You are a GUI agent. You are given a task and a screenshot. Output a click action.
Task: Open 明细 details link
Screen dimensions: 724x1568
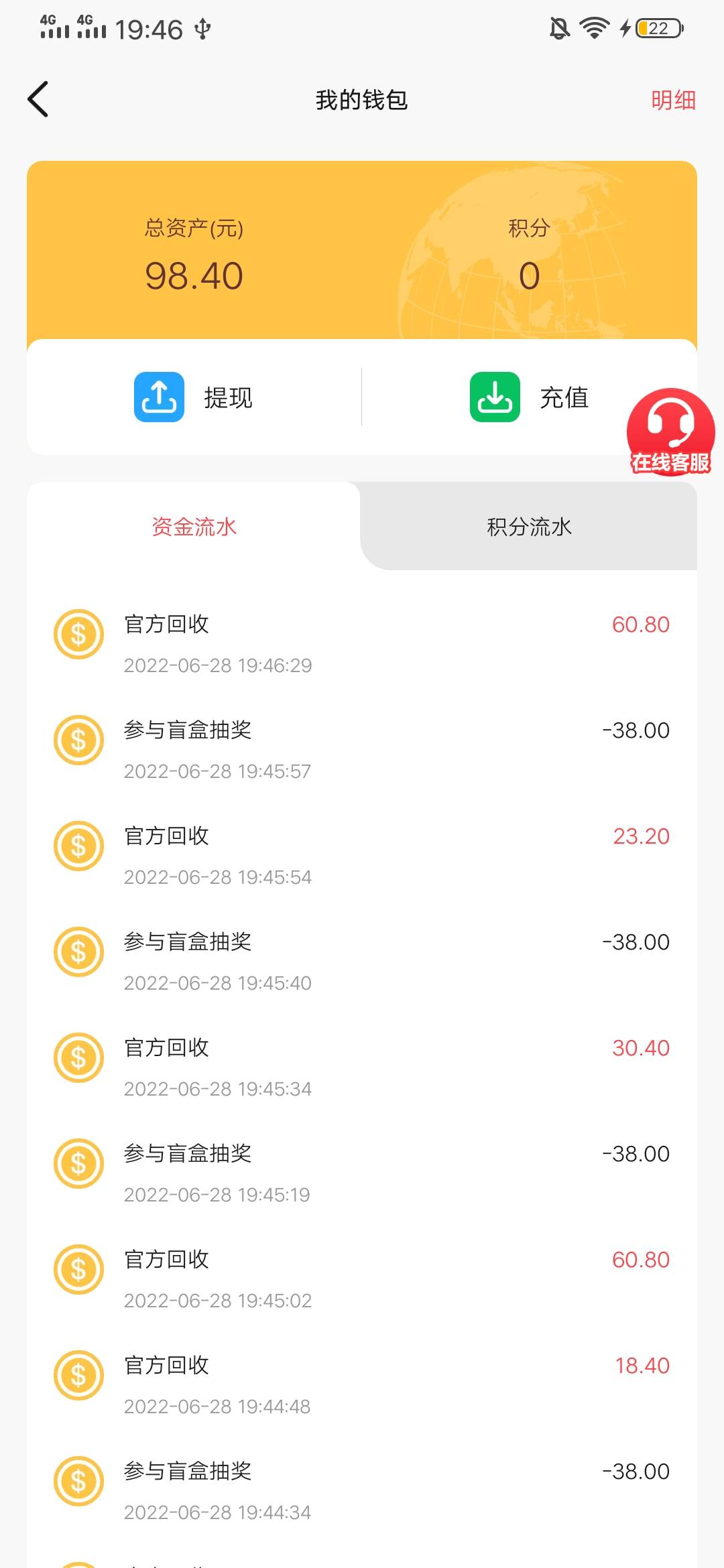pyautogui.click(x=673, y=100)
